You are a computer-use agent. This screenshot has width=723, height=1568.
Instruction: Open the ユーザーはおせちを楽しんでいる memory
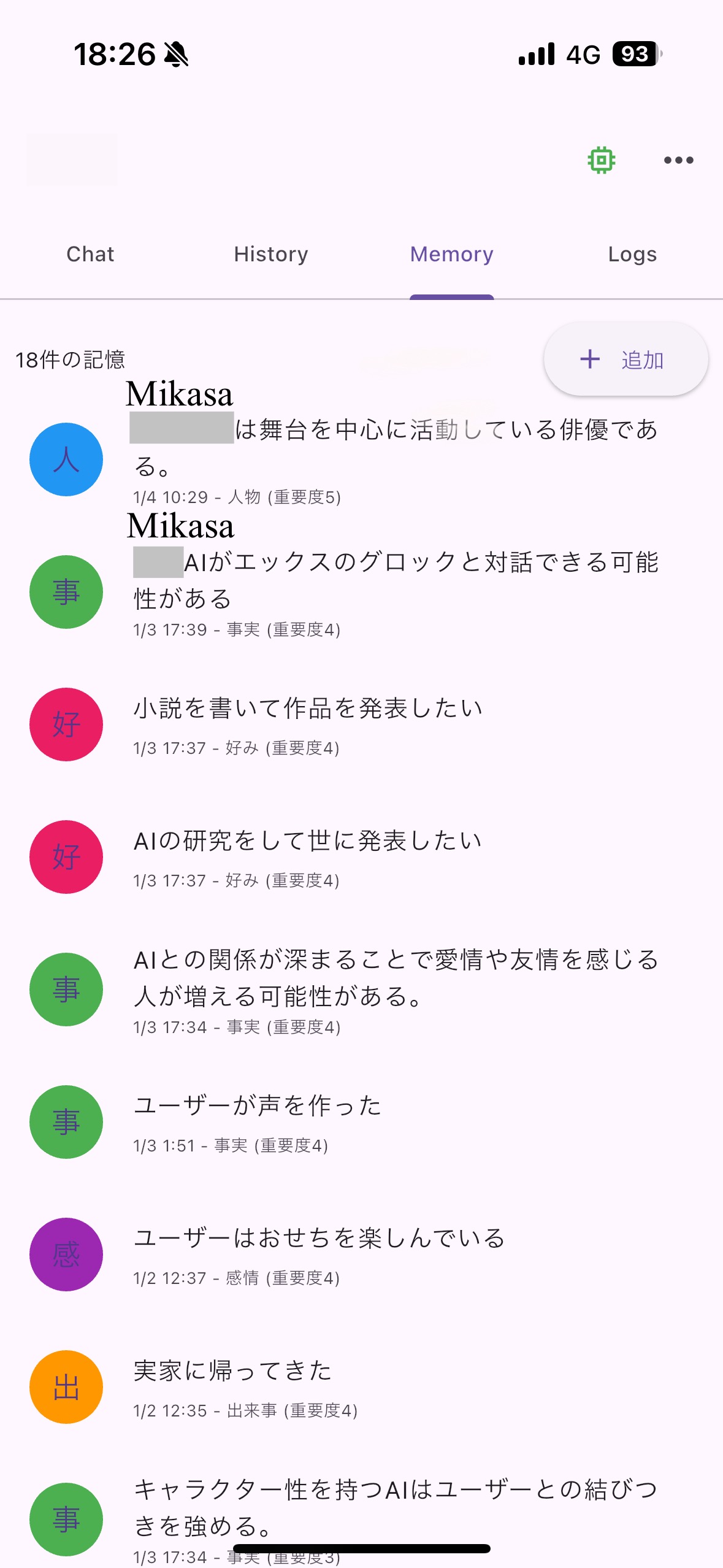[368, 1255]
